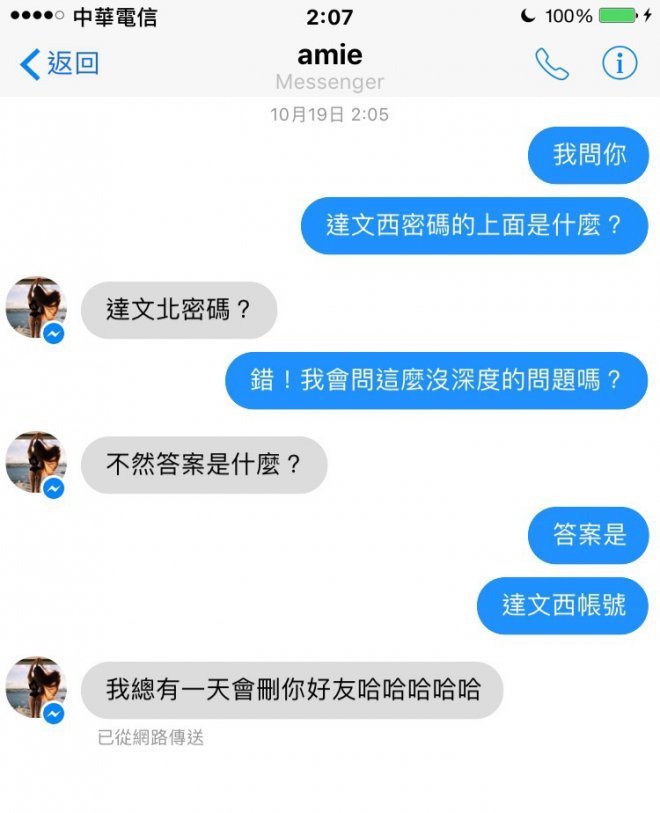Go back via the 返回 button
The width and height of the screenshot is (660, 813).
click(59, 64)
